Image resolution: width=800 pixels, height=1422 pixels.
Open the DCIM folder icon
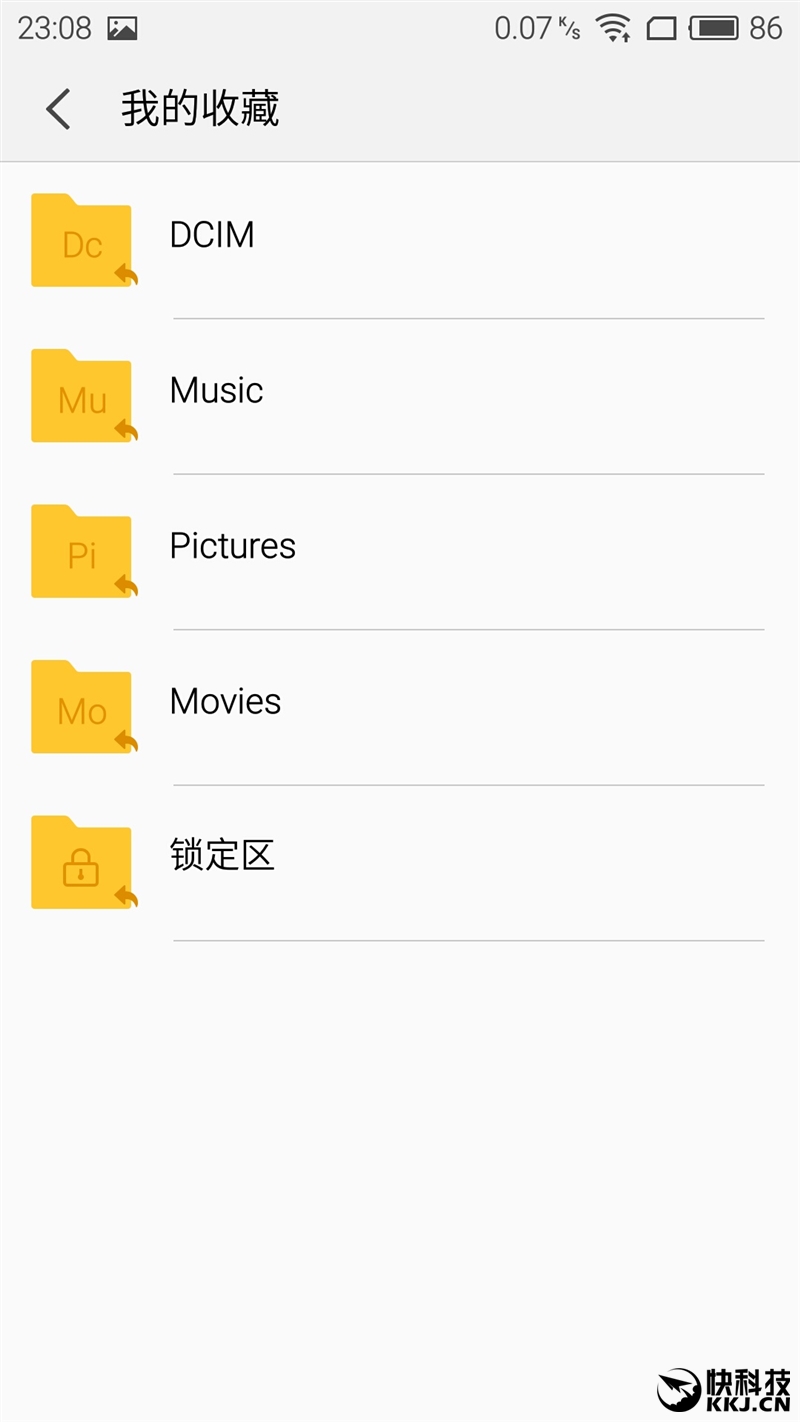pyautogui.click(x=83, y=240)
